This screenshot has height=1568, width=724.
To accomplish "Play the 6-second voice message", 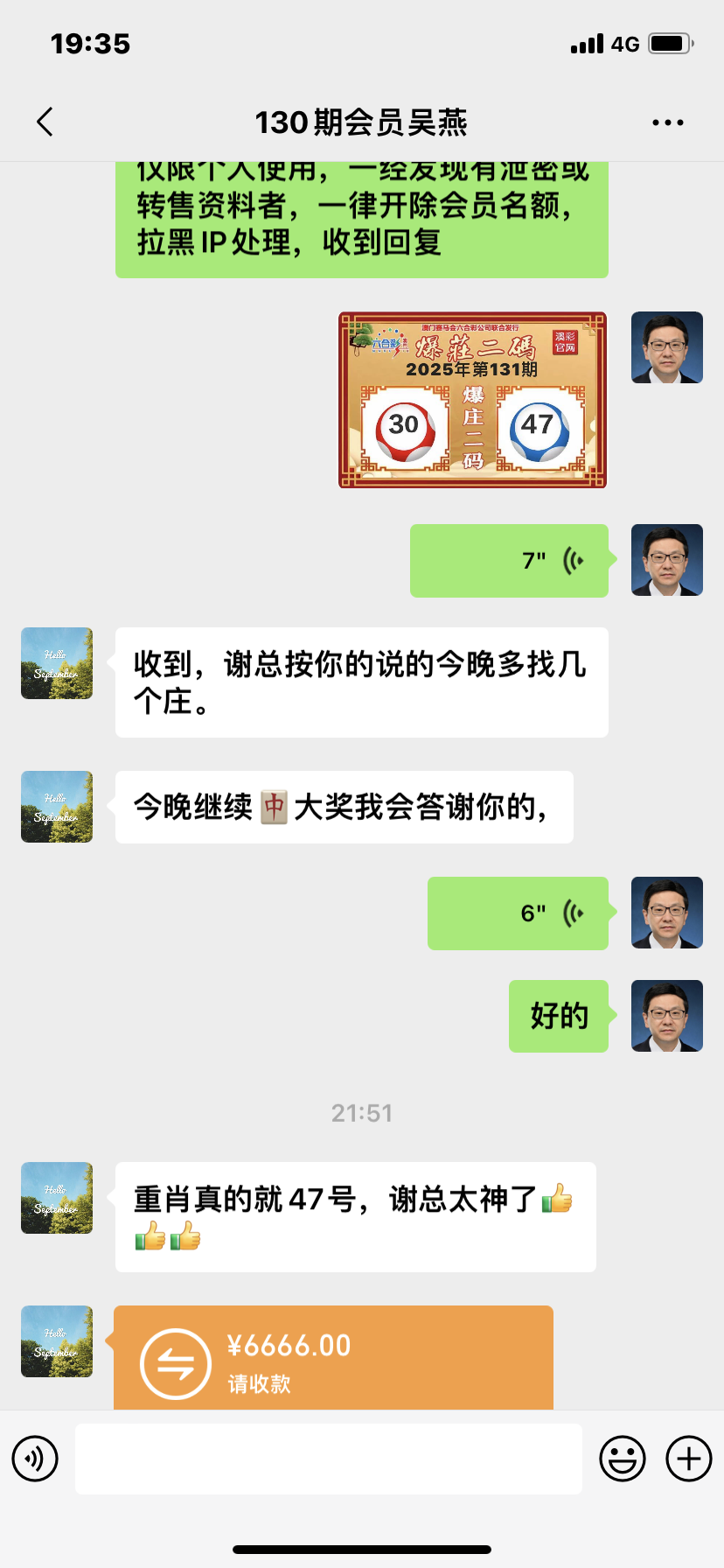I will [x=518, y=913].
